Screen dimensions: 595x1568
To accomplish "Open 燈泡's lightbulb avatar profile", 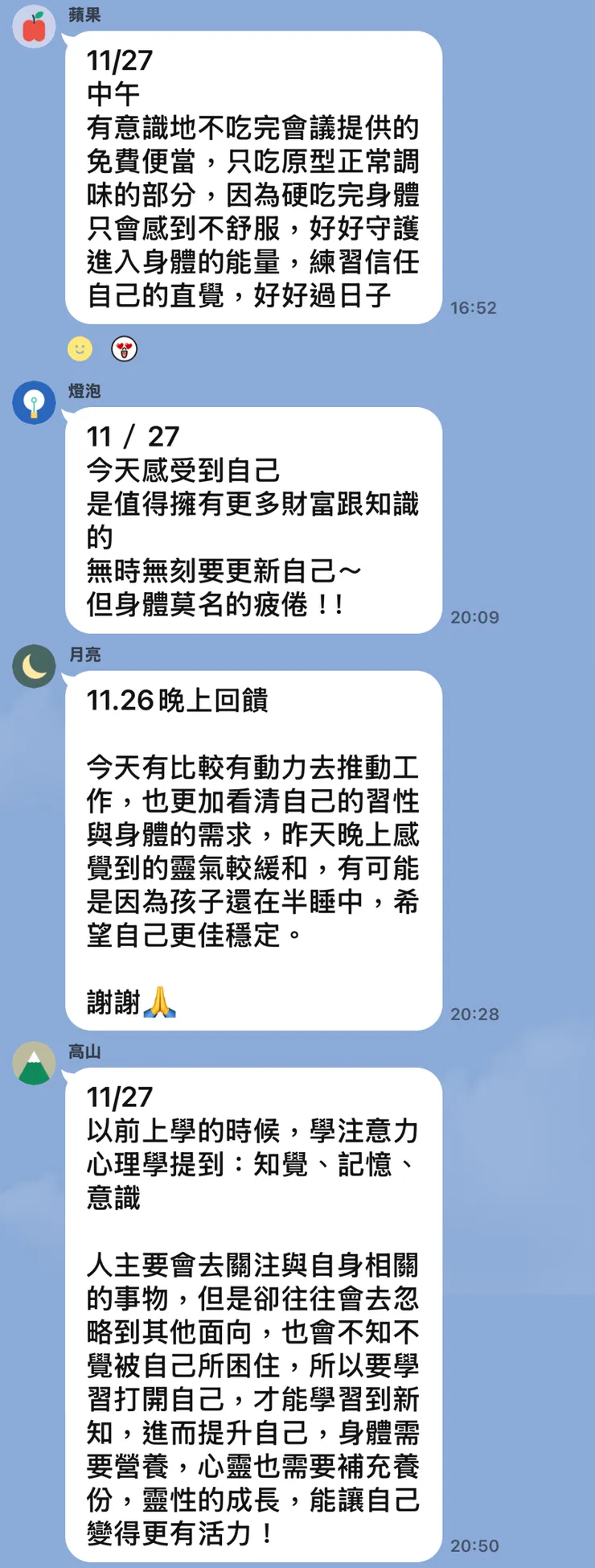I will [34, 403].
